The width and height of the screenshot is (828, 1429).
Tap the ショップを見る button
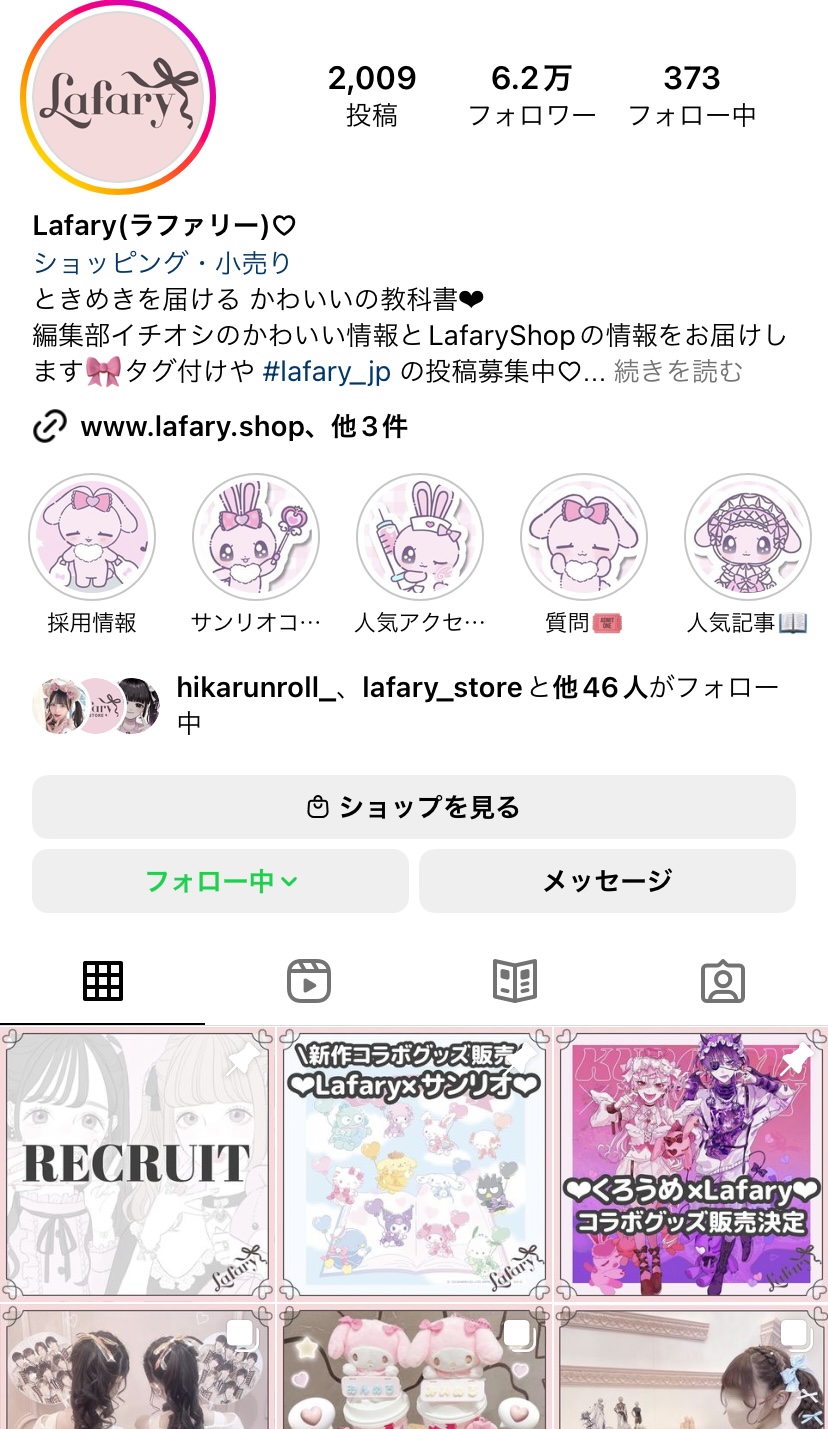(x=413, y=807)
